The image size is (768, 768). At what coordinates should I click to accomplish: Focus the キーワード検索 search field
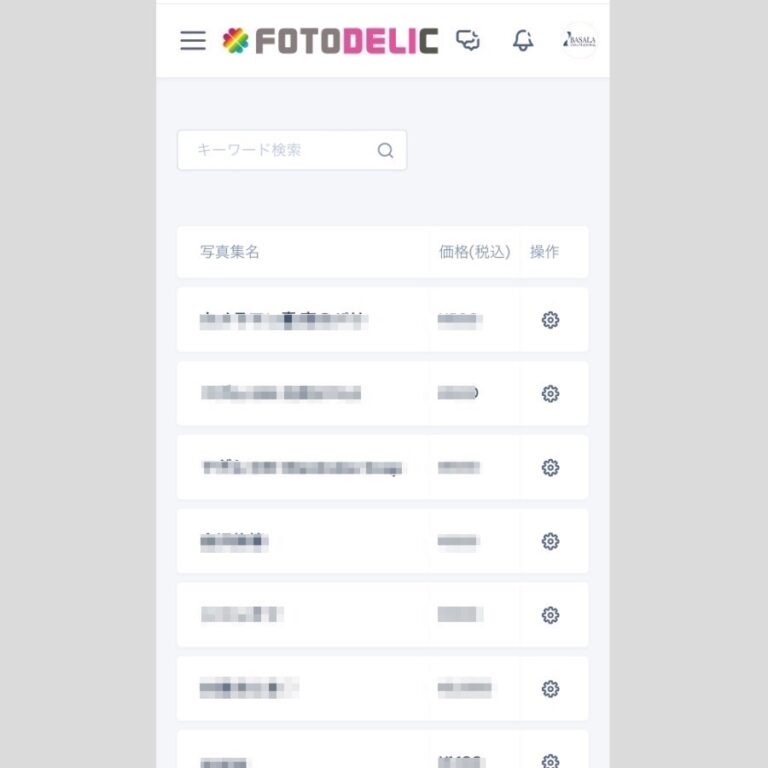(275, 150)
